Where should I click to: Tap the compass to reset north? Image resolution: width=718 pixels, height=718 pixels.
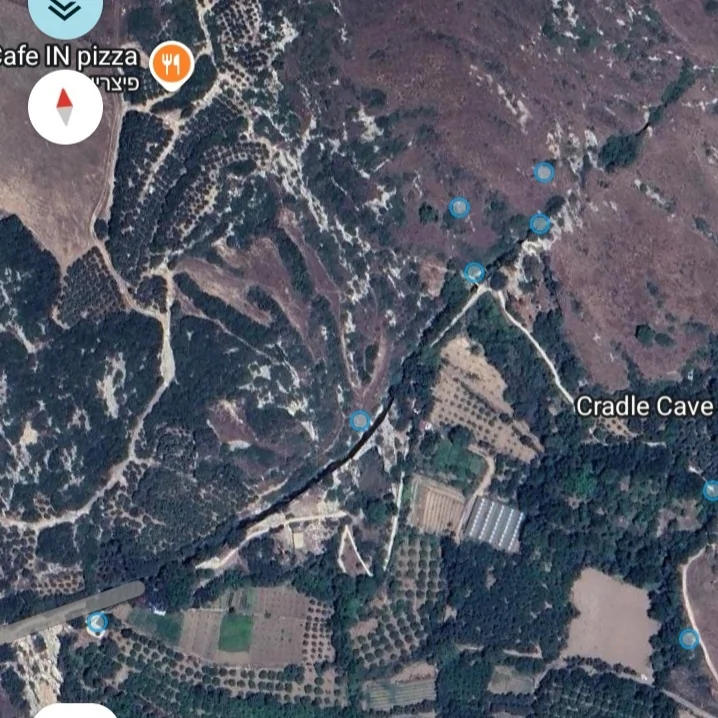pyautogui.click(x=65, y=107)
